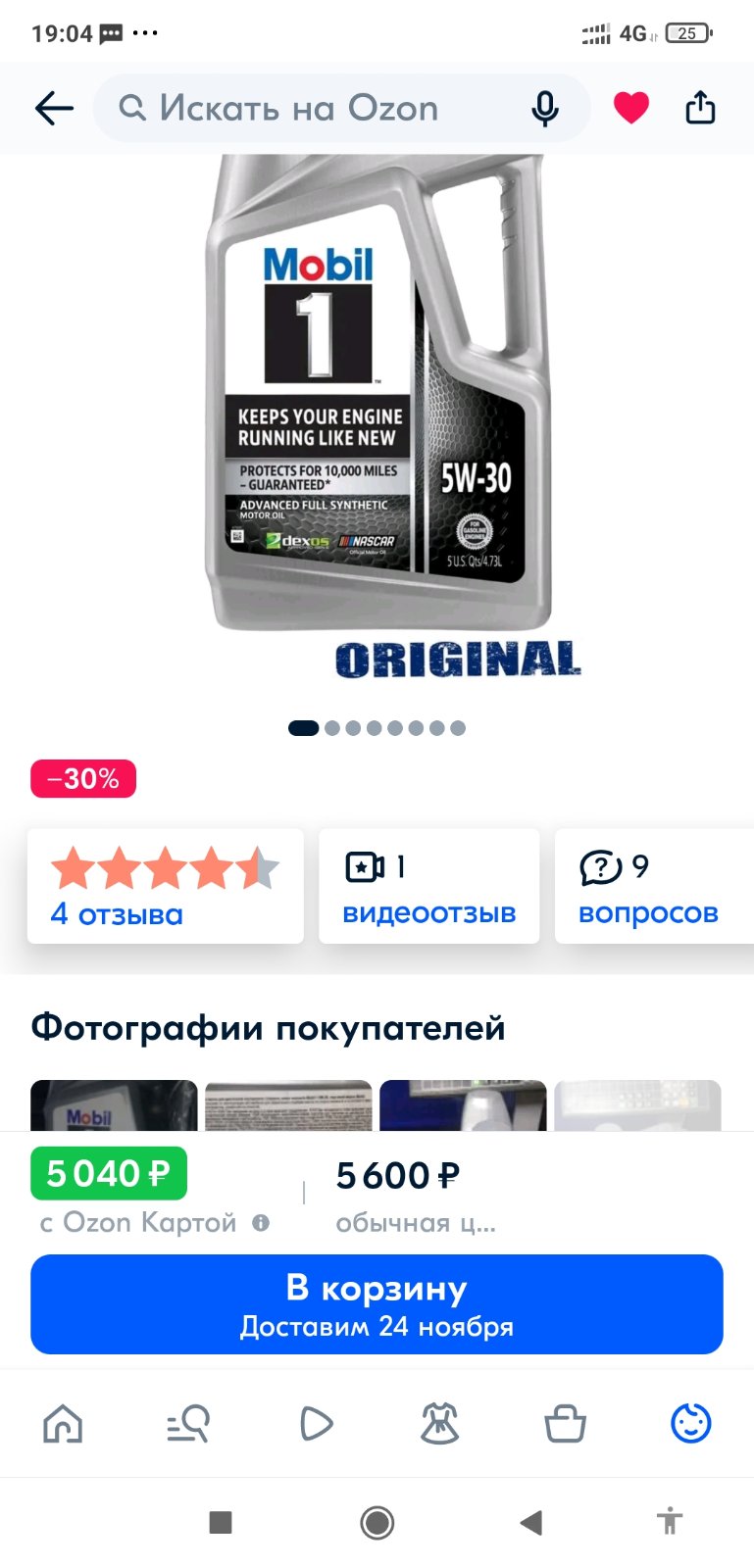Show info about Ozon Карта price

[x=261, y=1222]
